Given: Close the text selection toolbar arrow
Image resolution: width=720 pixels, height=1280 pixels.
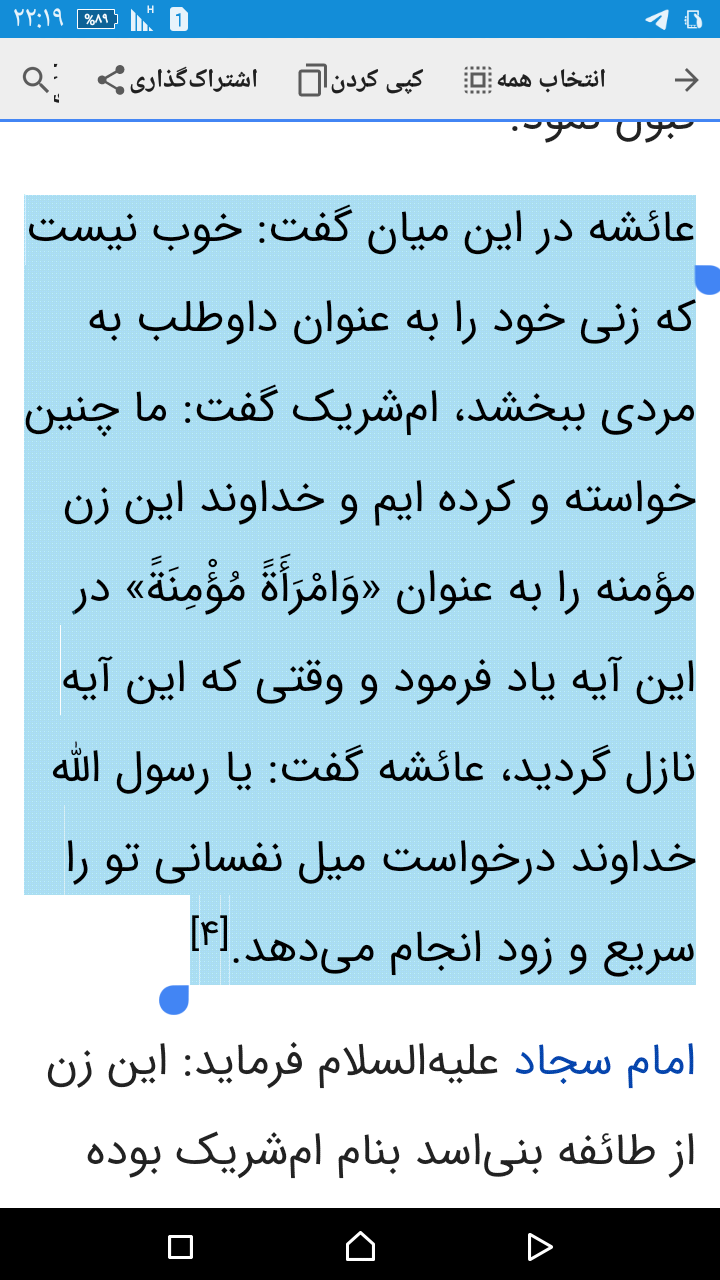Looking at the screenshot, I should [x=686, y=80].
